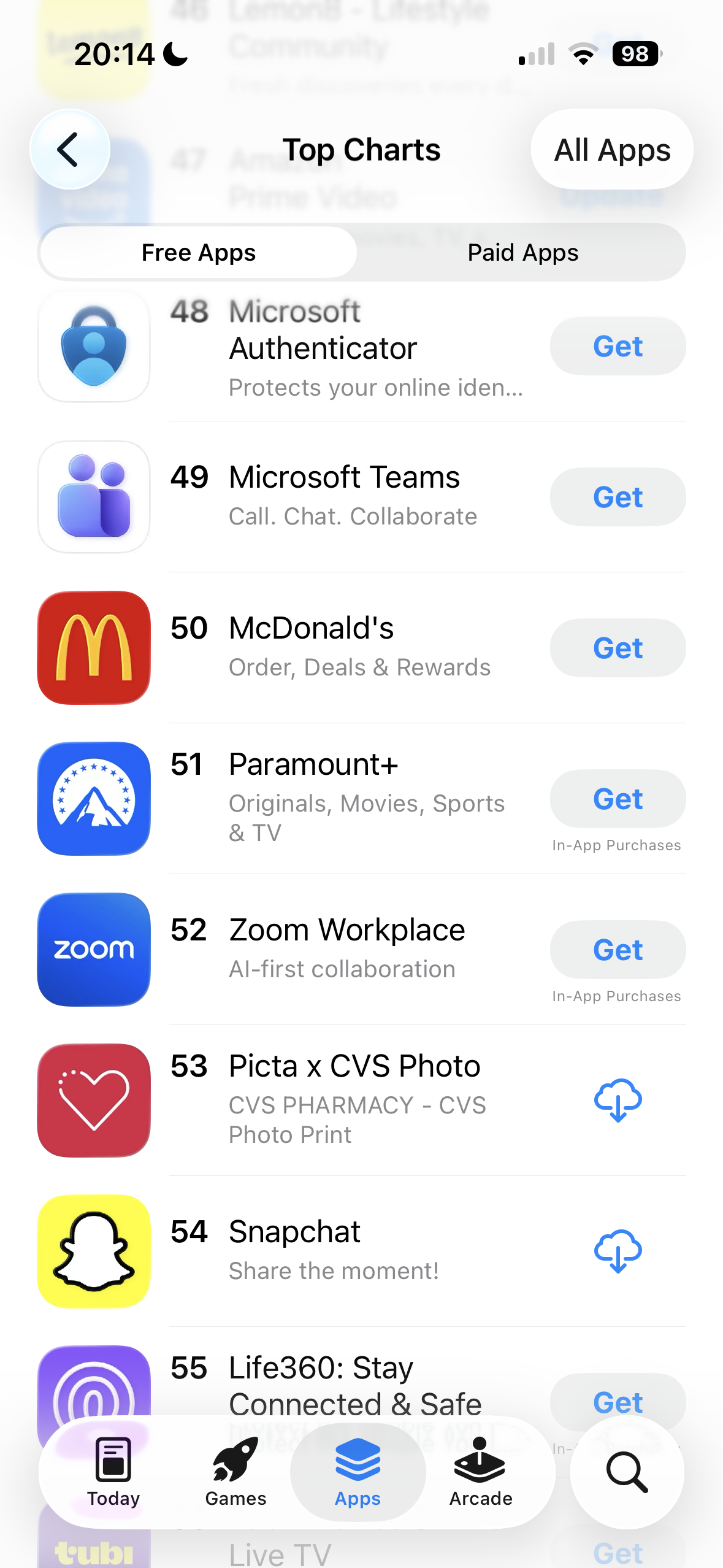Screen dimensions: 723x1568
Task: Open the Arcade tab
Action: pyautogui.click(x=480, y=1472)
